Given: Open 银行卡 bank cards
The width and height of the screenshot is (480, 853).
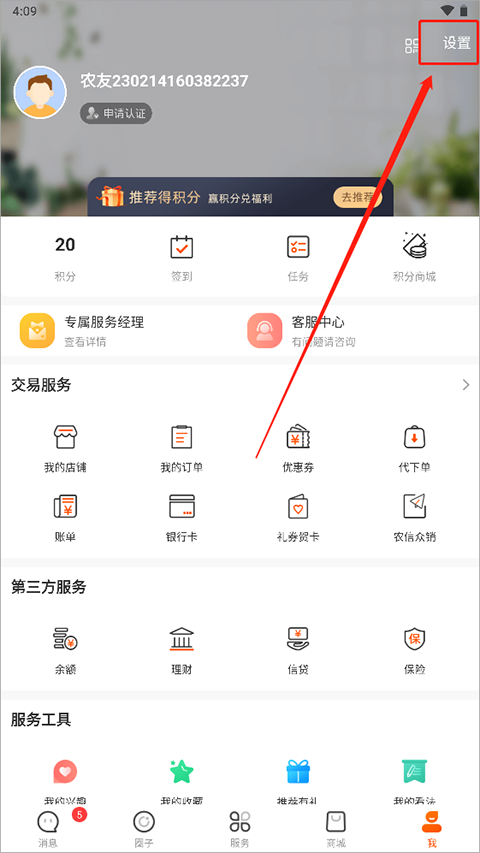Looking at the screenshot, I should [181, 518].
